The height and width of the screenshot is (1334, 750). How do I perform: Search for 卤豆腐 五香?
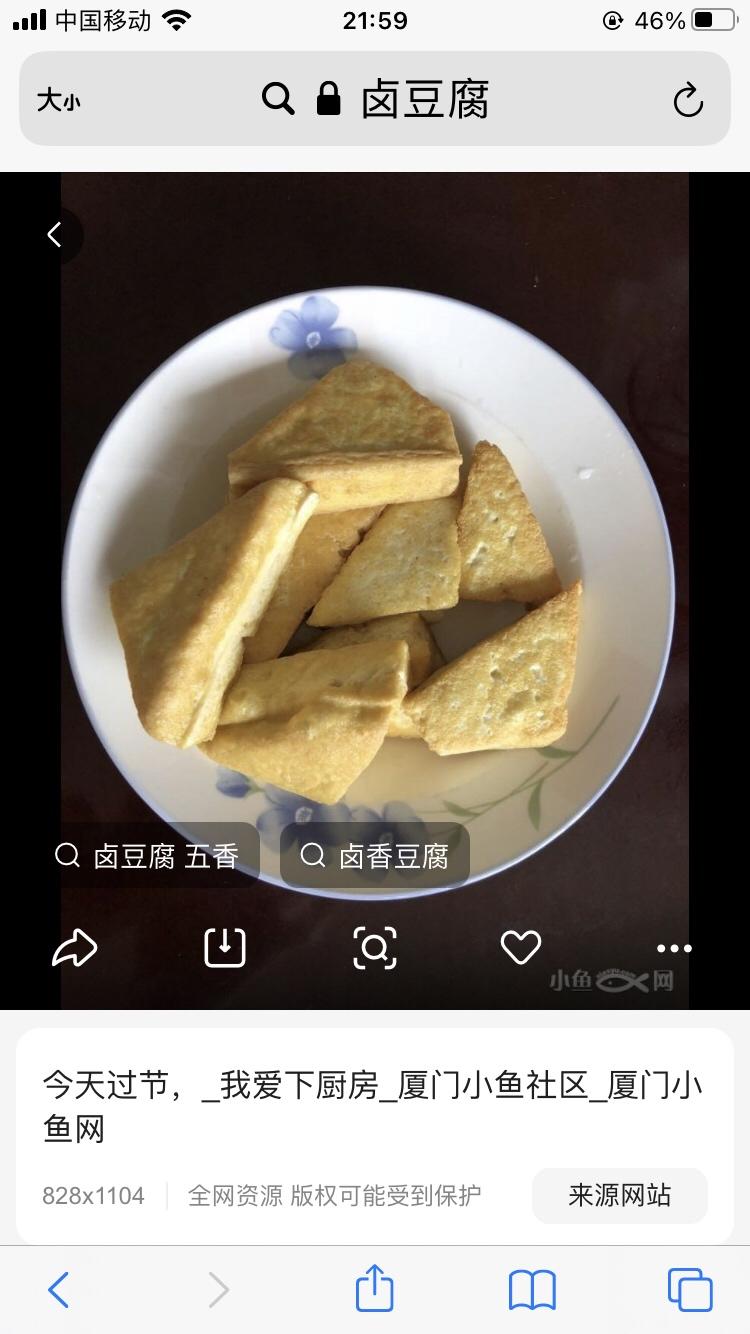pyautogui.click(x=152, y=856)
